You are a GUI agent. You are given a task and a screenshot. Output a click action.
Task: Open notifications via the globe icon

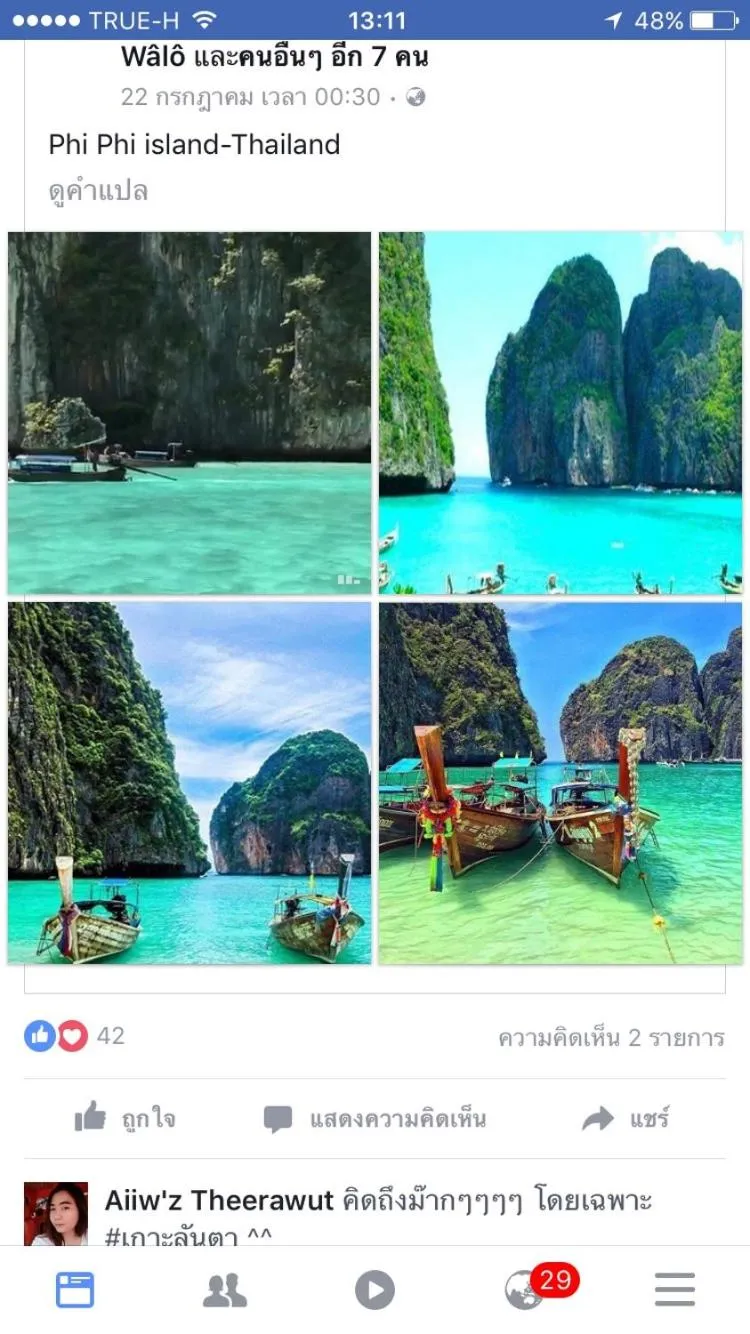[524, 1289]
